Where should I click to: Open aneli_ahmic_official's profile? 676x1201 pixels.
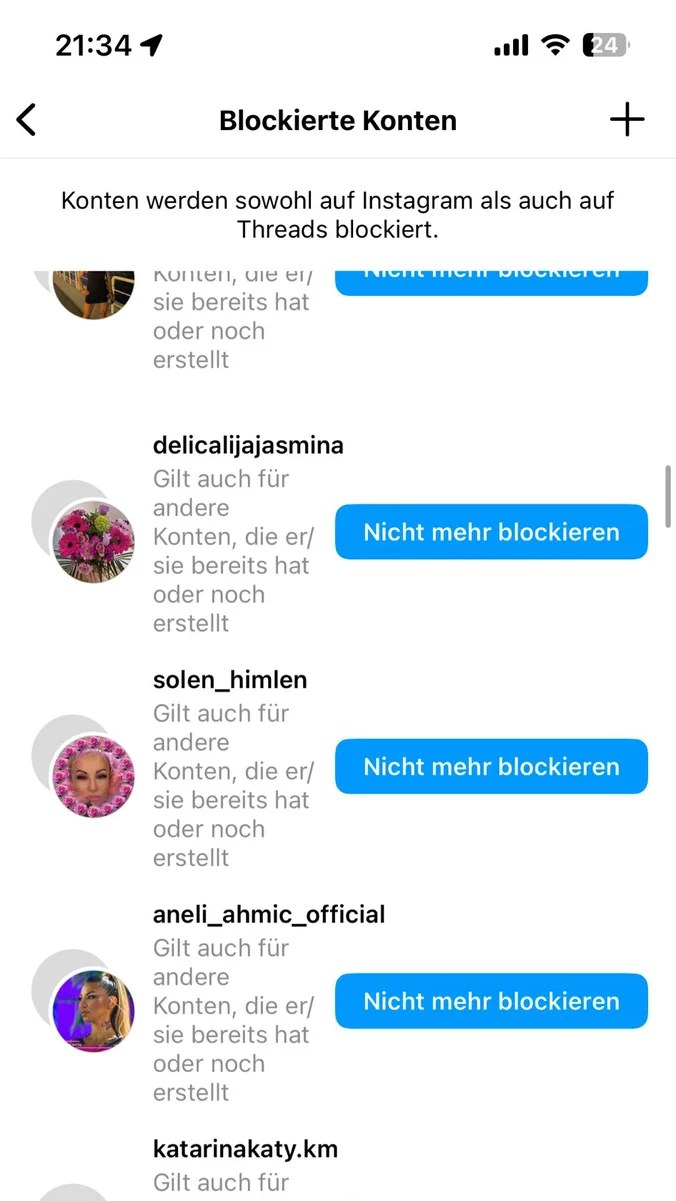(268, 914)
